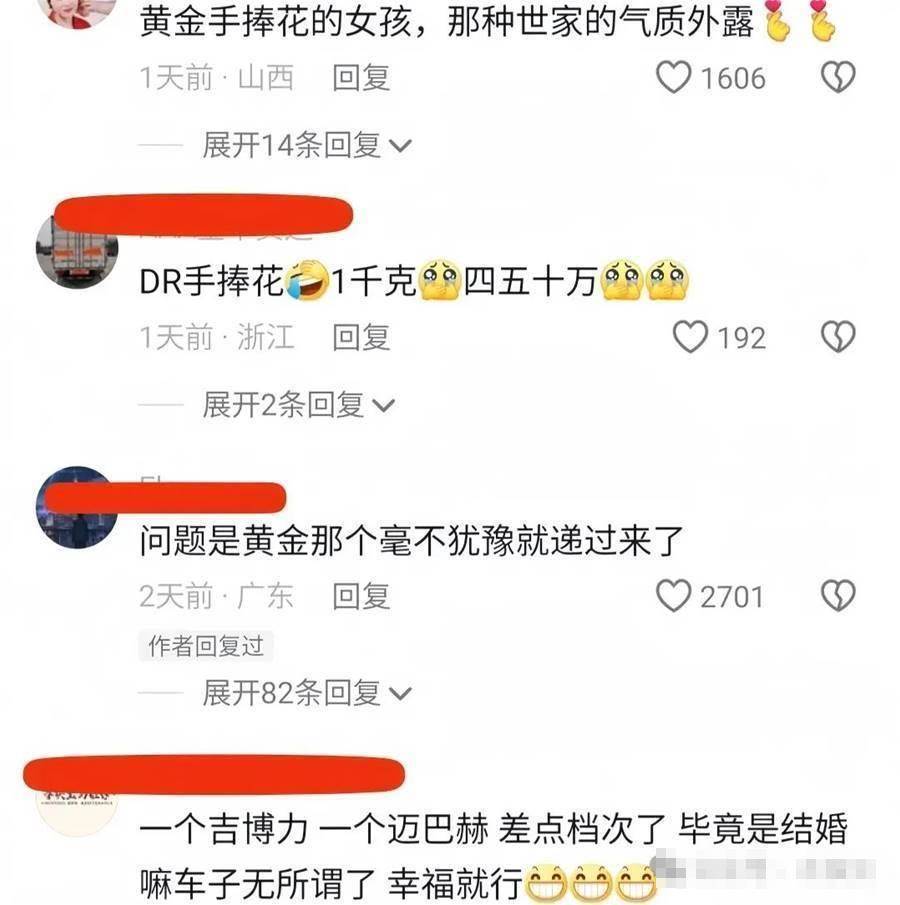Reply to the 广东 comment
900x905 pixels.
click(361, 596)
